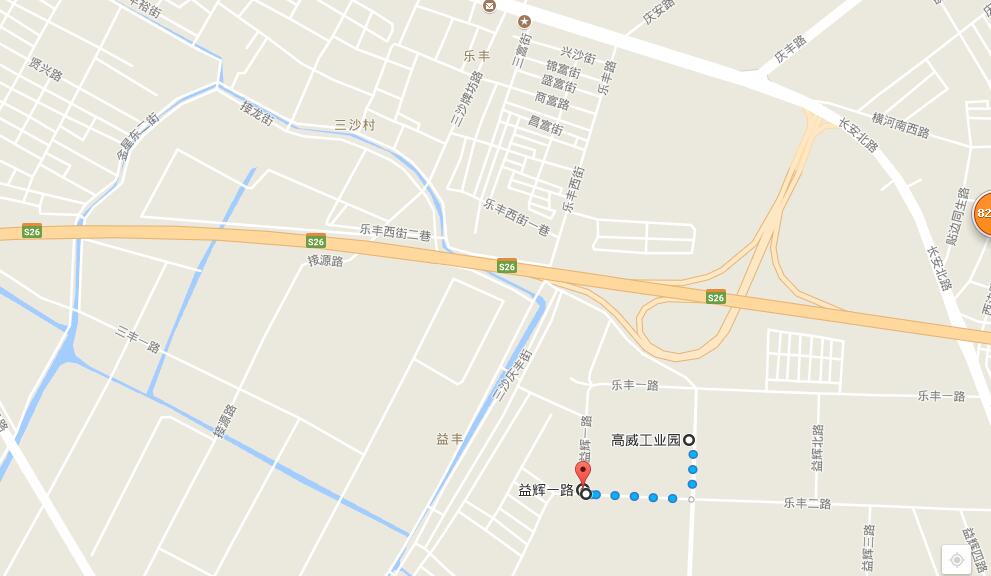Tap the red destination pin at 益辉一路

click(x=583, y=473)
